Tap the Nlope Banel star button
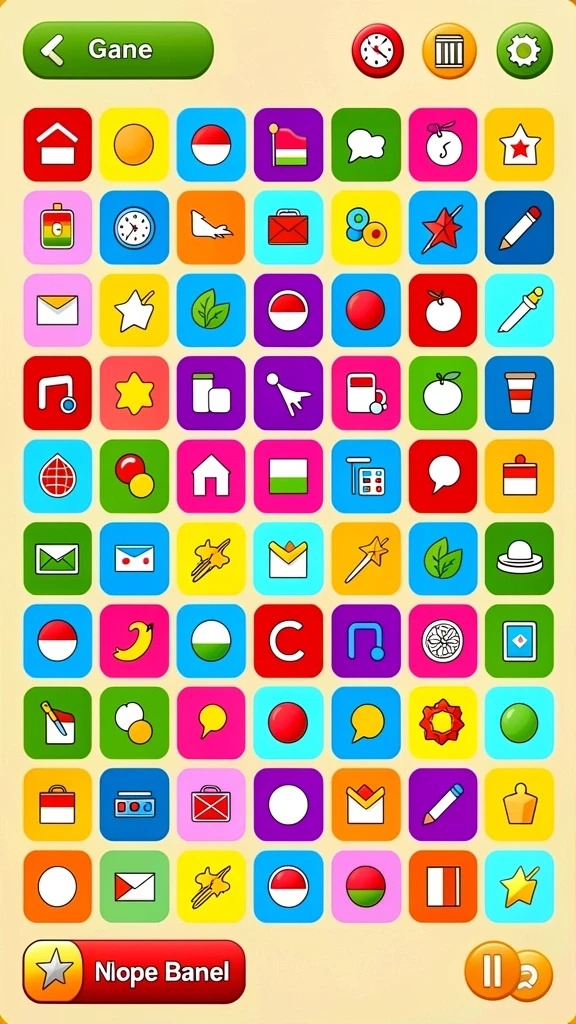Image resolution: width=576 pixels, height=1024 pixels. (134, 972)
